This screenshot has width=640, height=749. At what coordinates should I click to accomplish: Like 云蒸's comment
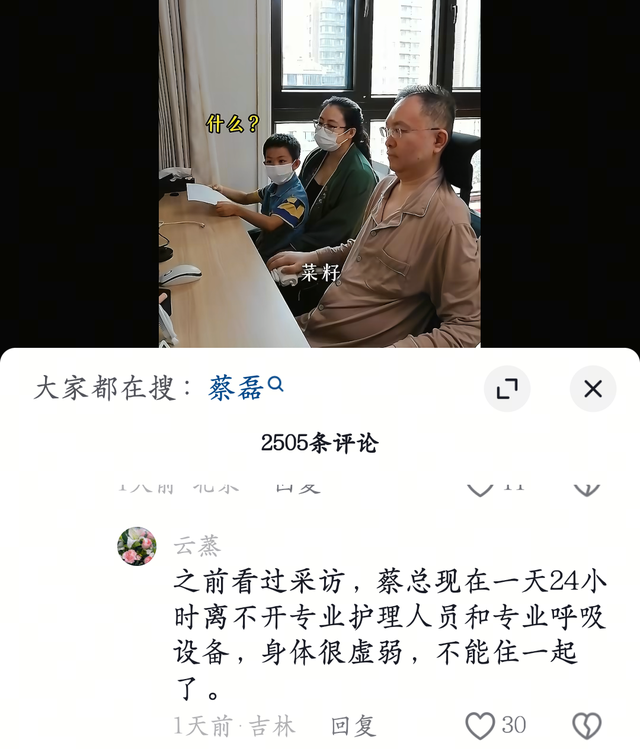click(x=480, y=726)
